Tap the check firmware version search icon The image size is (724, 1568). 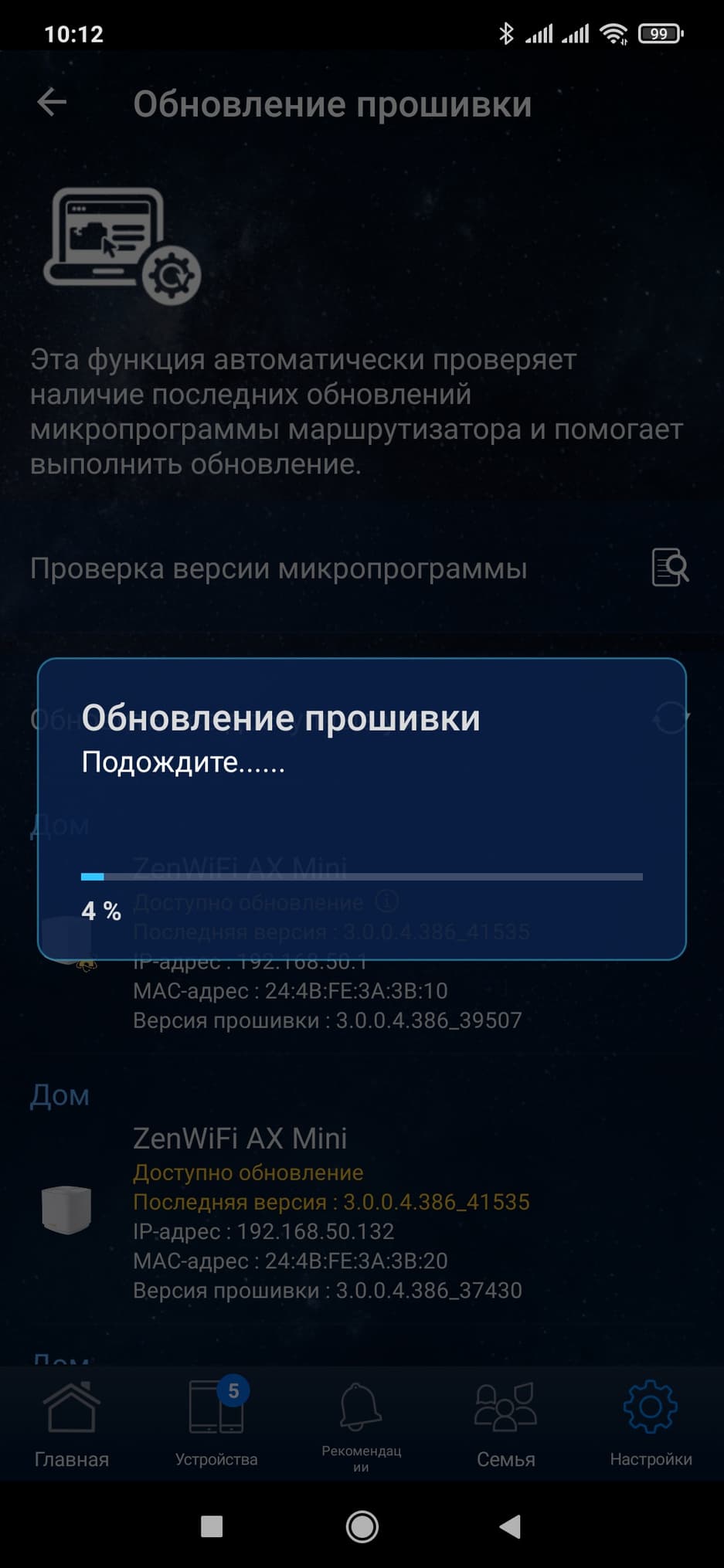[x=669, y=568]
